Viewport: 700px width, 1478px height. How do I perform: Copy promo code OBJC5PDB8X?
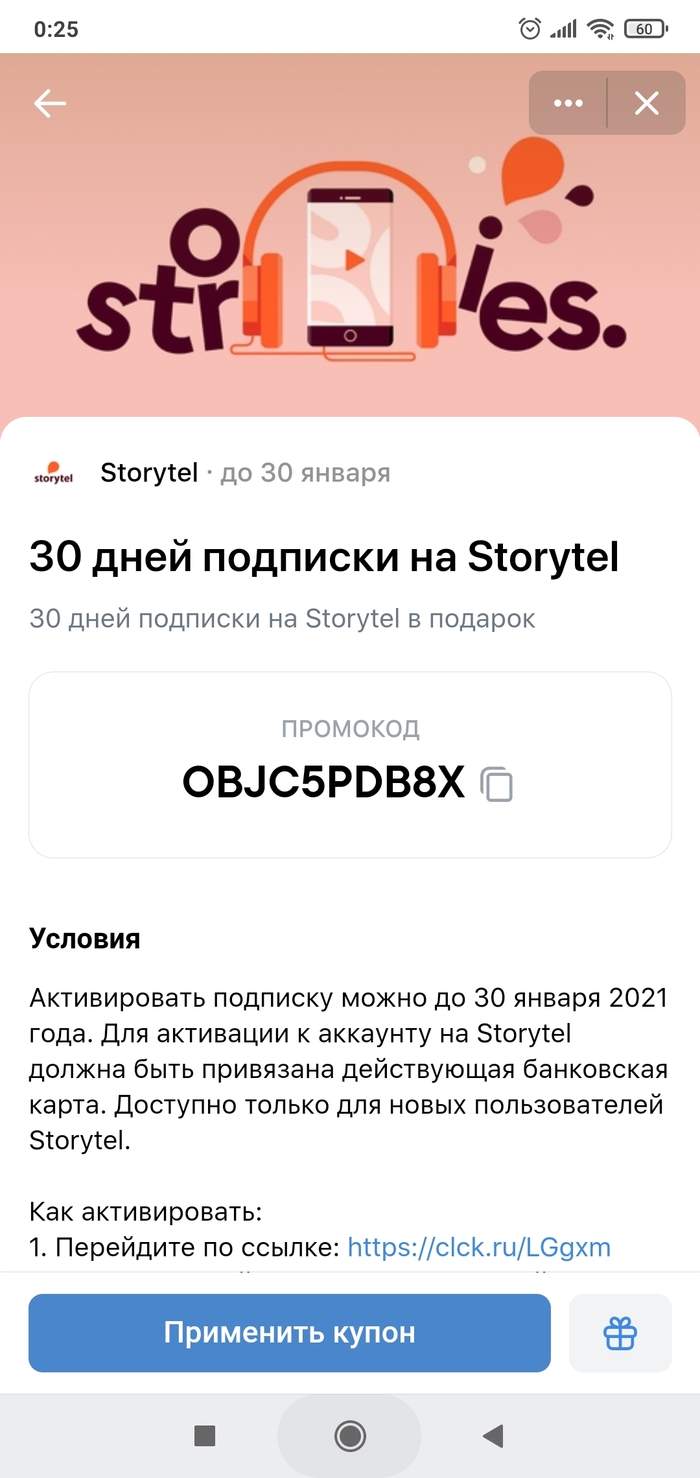point(497,785)
